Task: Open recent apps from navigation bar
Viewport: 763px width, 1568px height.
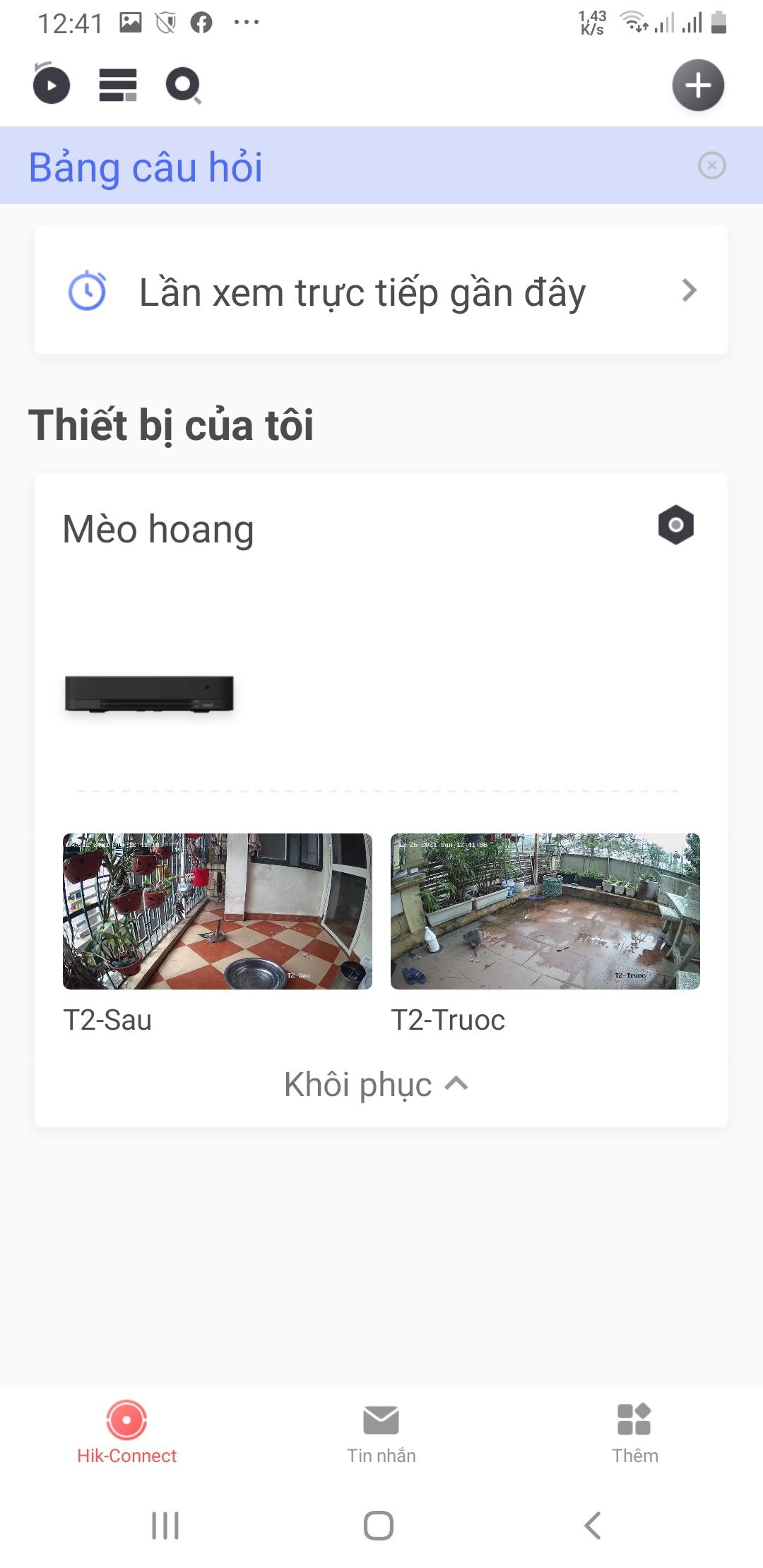Action: (x=165, y=1526)
